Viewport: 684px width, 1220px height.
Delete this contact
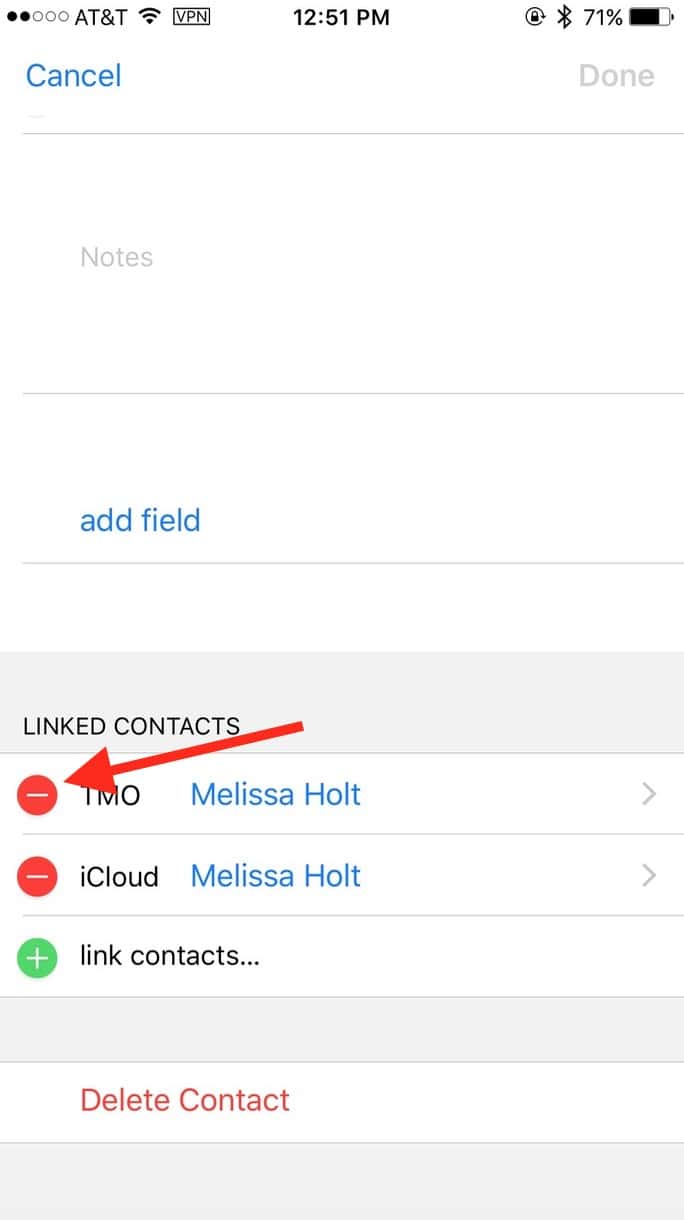185,1100
